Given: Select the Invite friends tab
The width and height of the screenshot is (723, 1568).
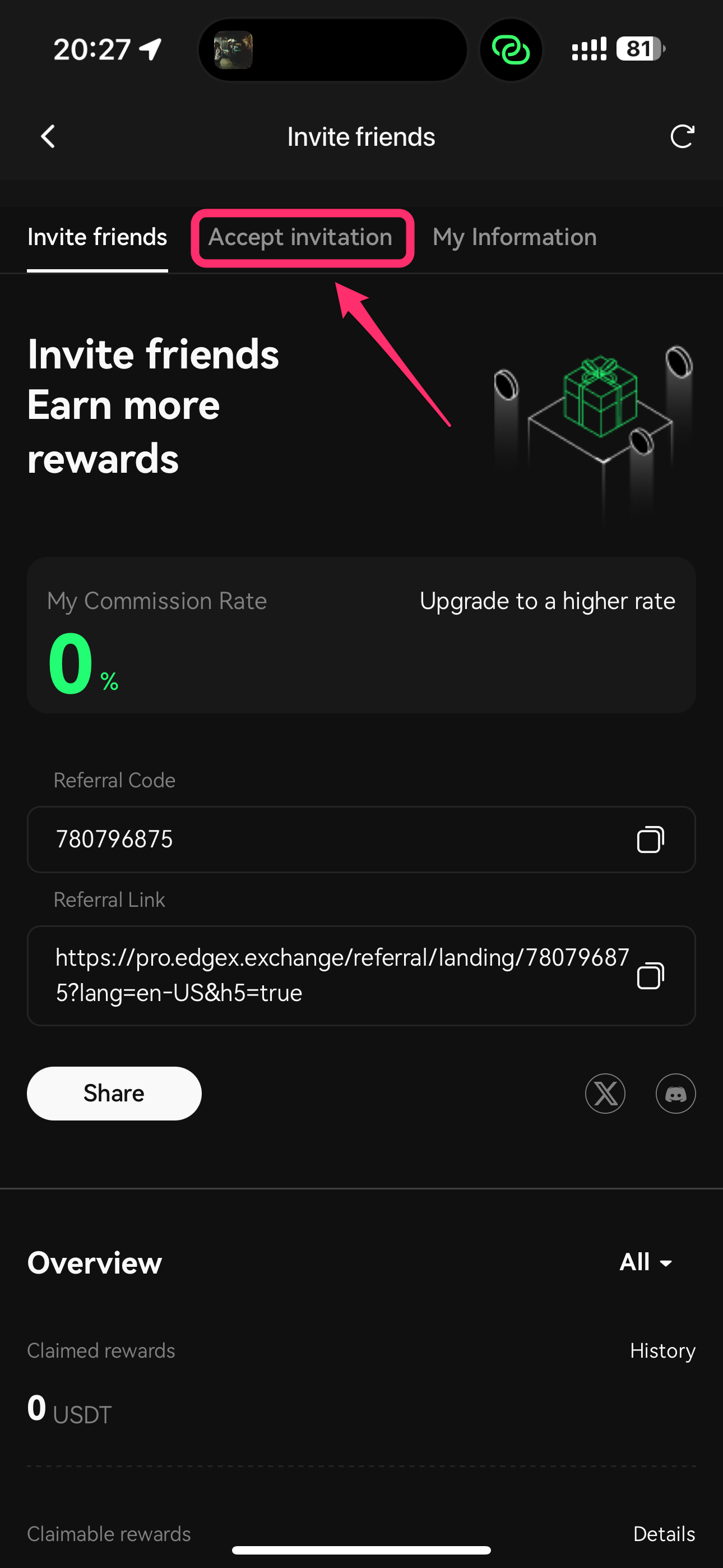Looking at the screenshot, I should click(98, 237).
